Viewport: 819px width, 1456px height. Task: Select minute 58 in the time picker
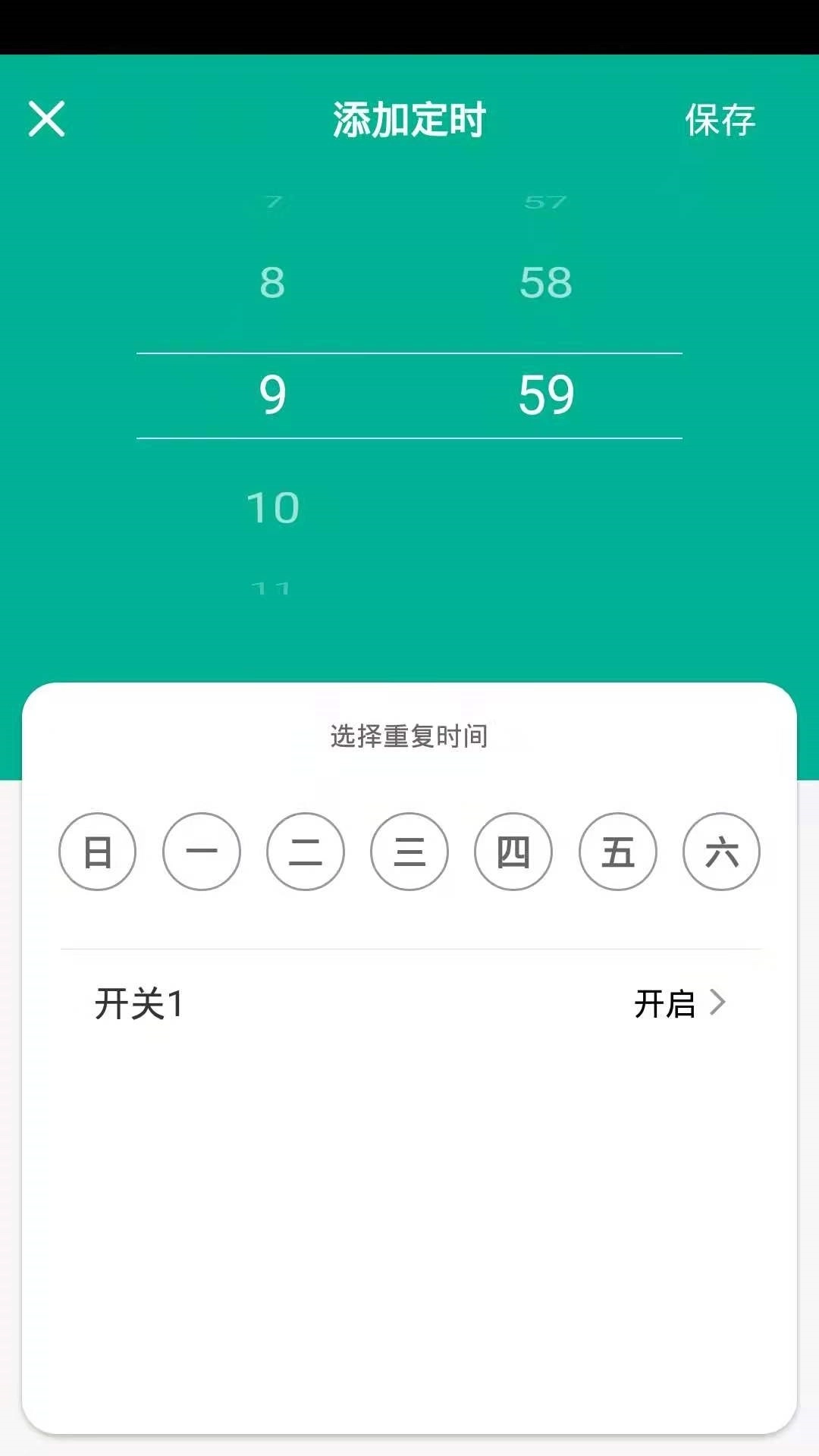click(548, 283)
